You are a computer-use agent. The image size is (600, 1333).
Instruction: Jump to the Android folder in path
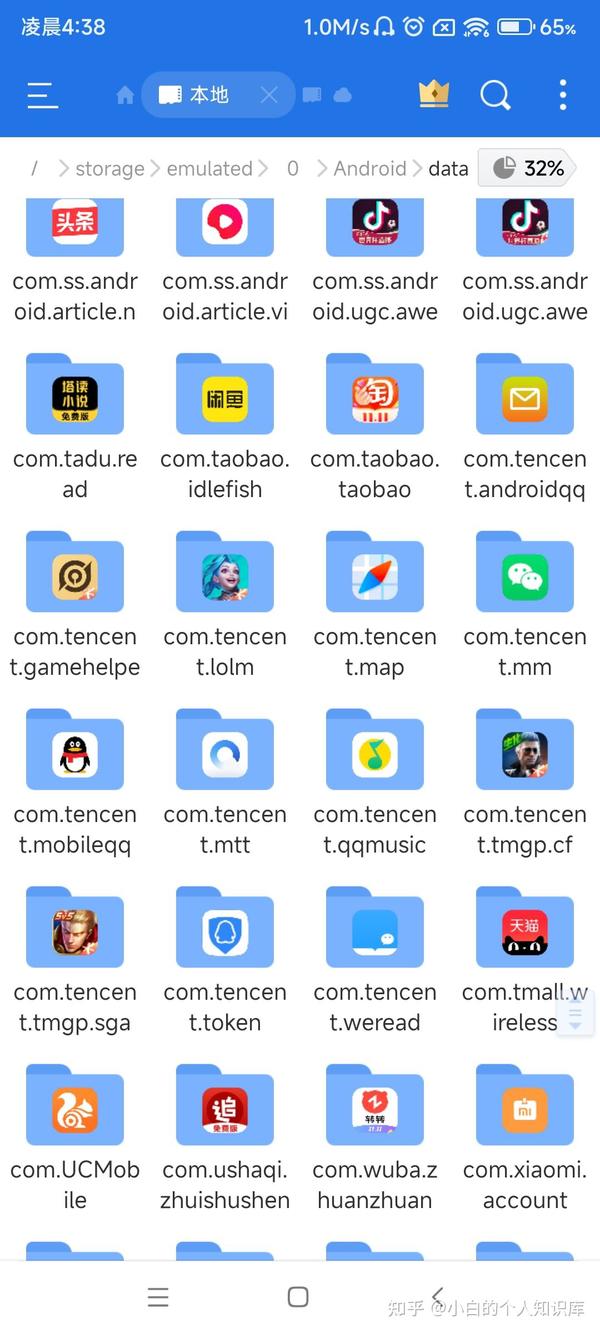[x=369, y=169]
